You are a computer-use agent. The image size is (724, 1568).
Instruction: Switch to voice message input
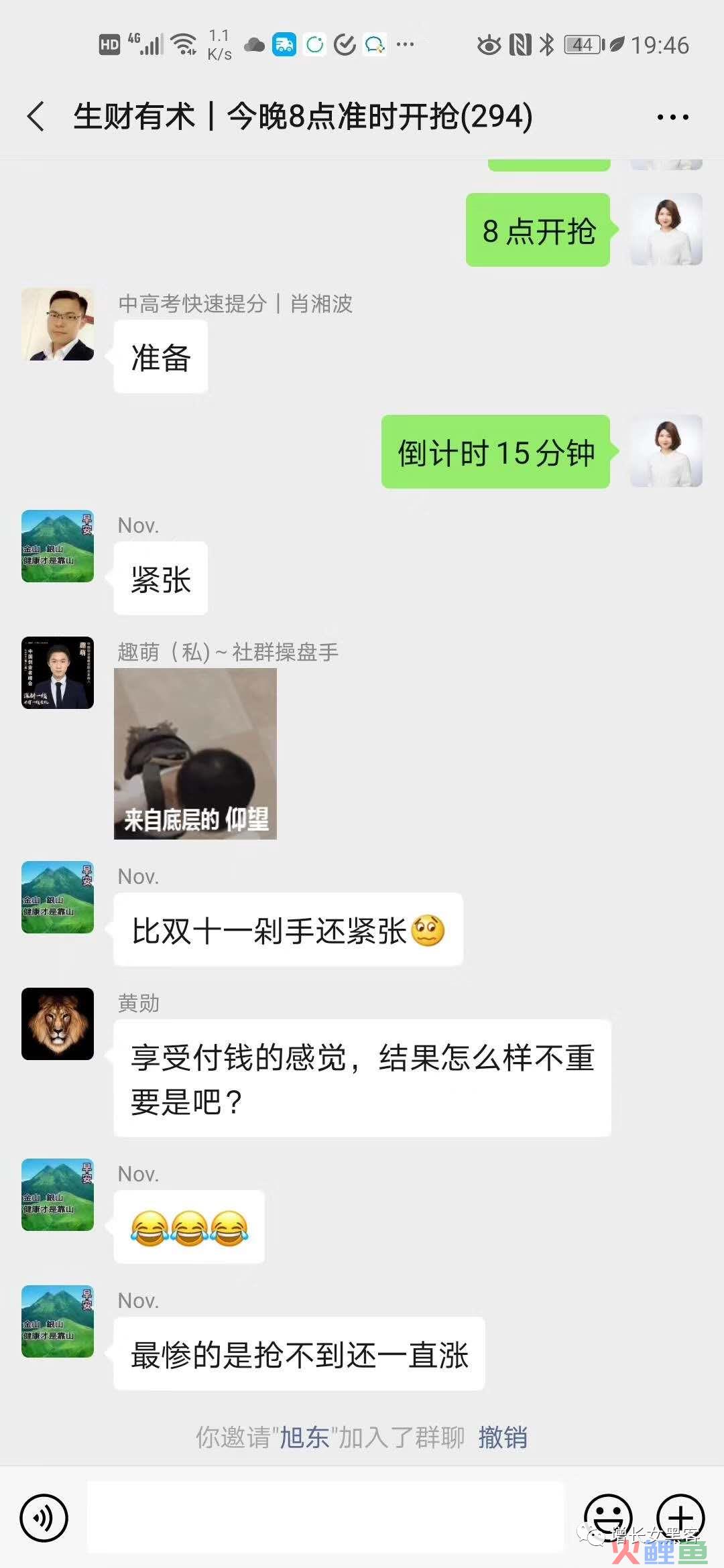[44, 1517]
